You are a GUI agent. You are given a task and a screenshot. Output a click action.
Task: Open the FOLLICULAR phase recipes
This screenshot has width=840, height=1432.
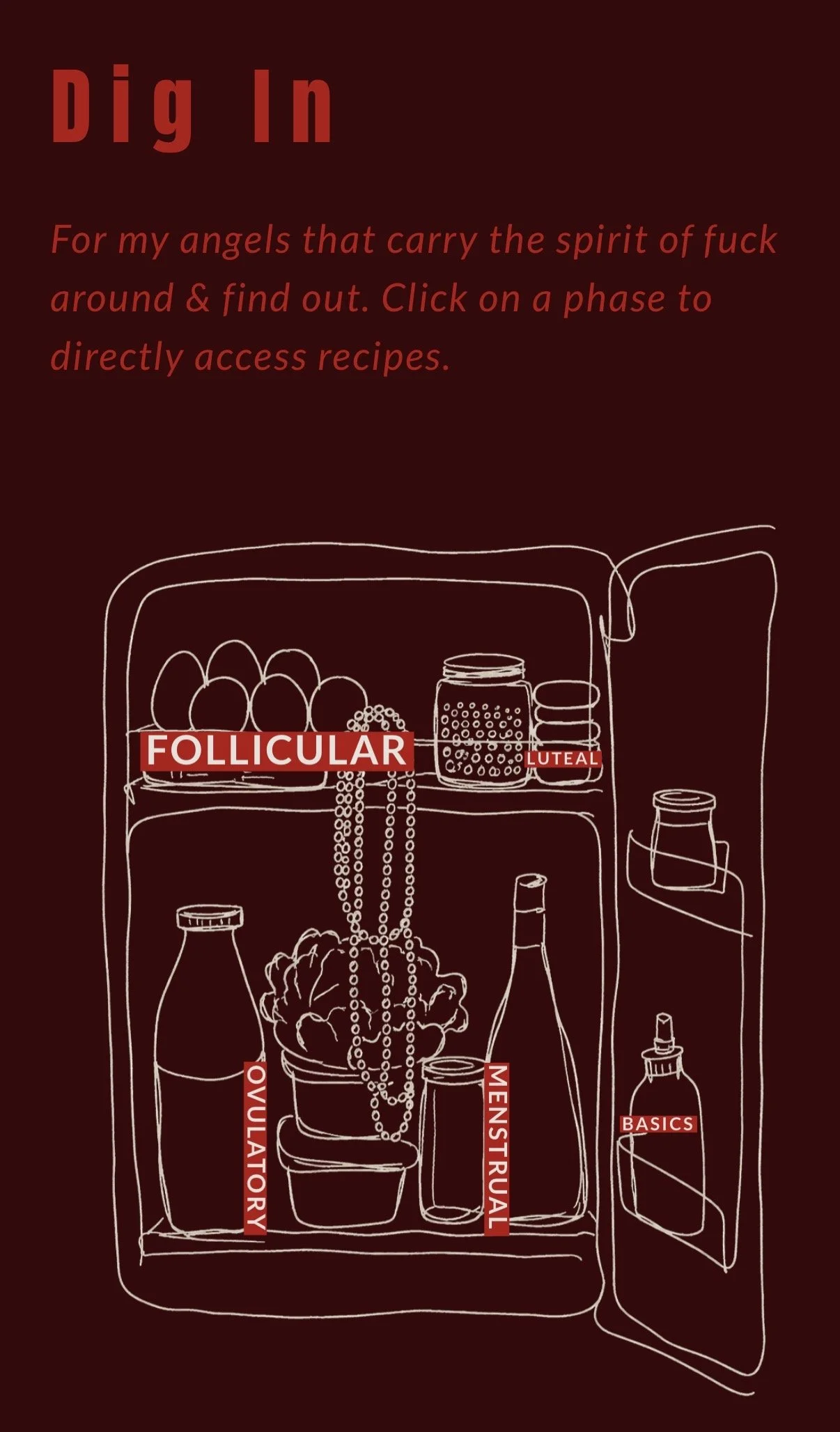[x=277, y=751]
